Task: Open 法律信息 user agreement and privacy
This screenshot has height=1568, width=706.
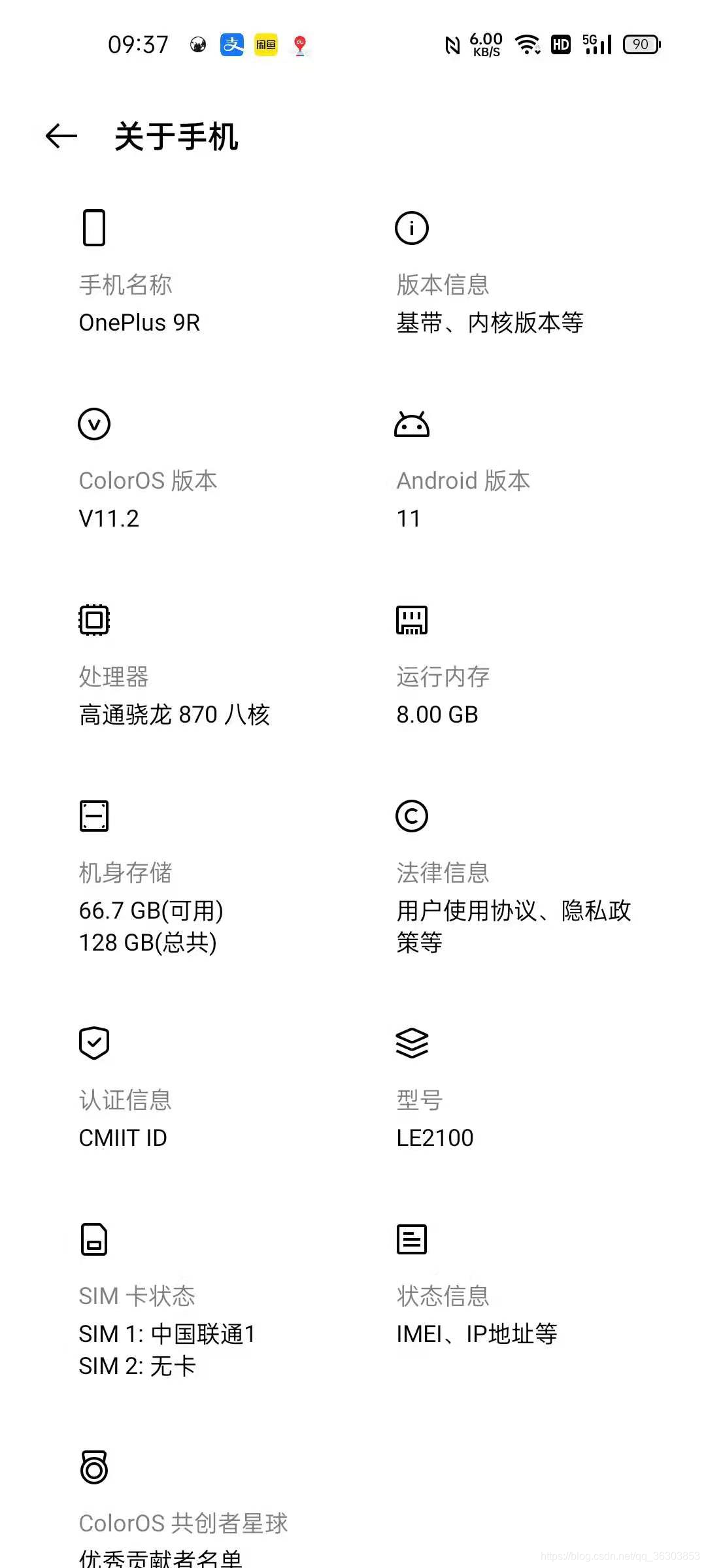Action: 513,907
